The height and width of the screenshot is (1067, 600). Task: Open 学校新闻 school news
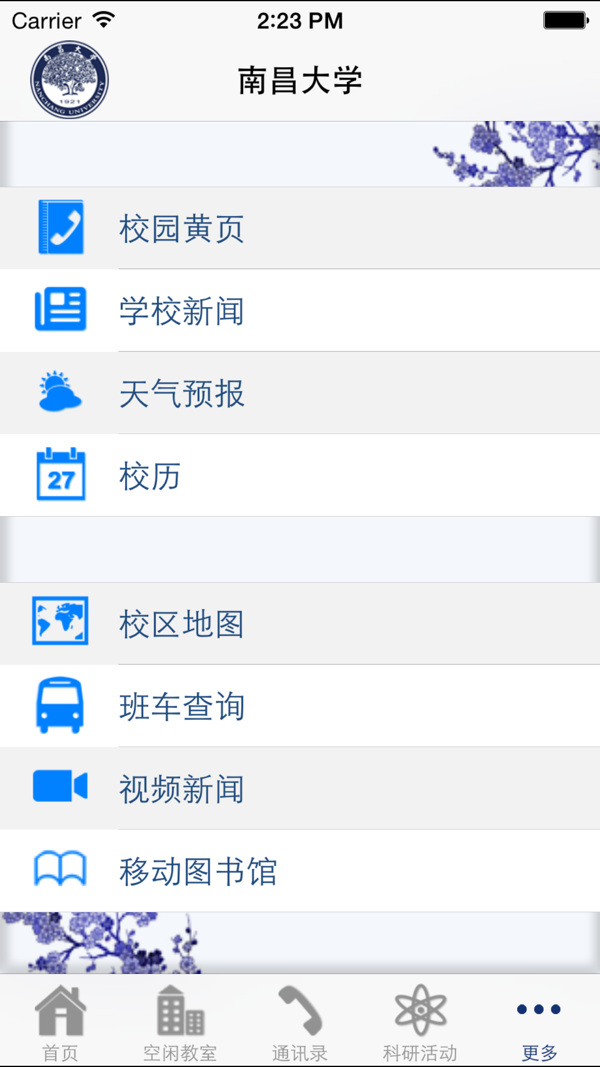[x=300, y=311]
